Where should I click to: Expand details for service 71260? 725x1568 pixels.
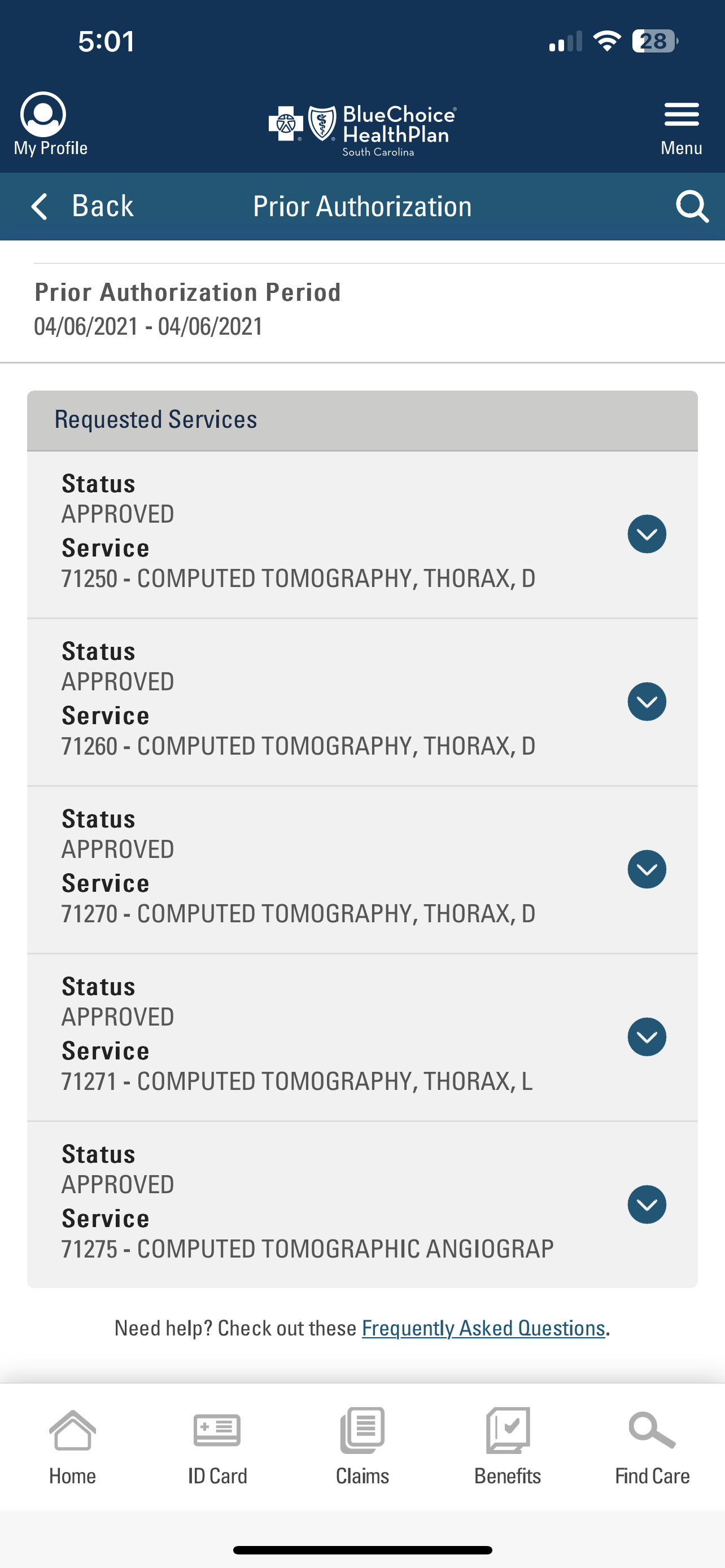[x=647, y=701]
